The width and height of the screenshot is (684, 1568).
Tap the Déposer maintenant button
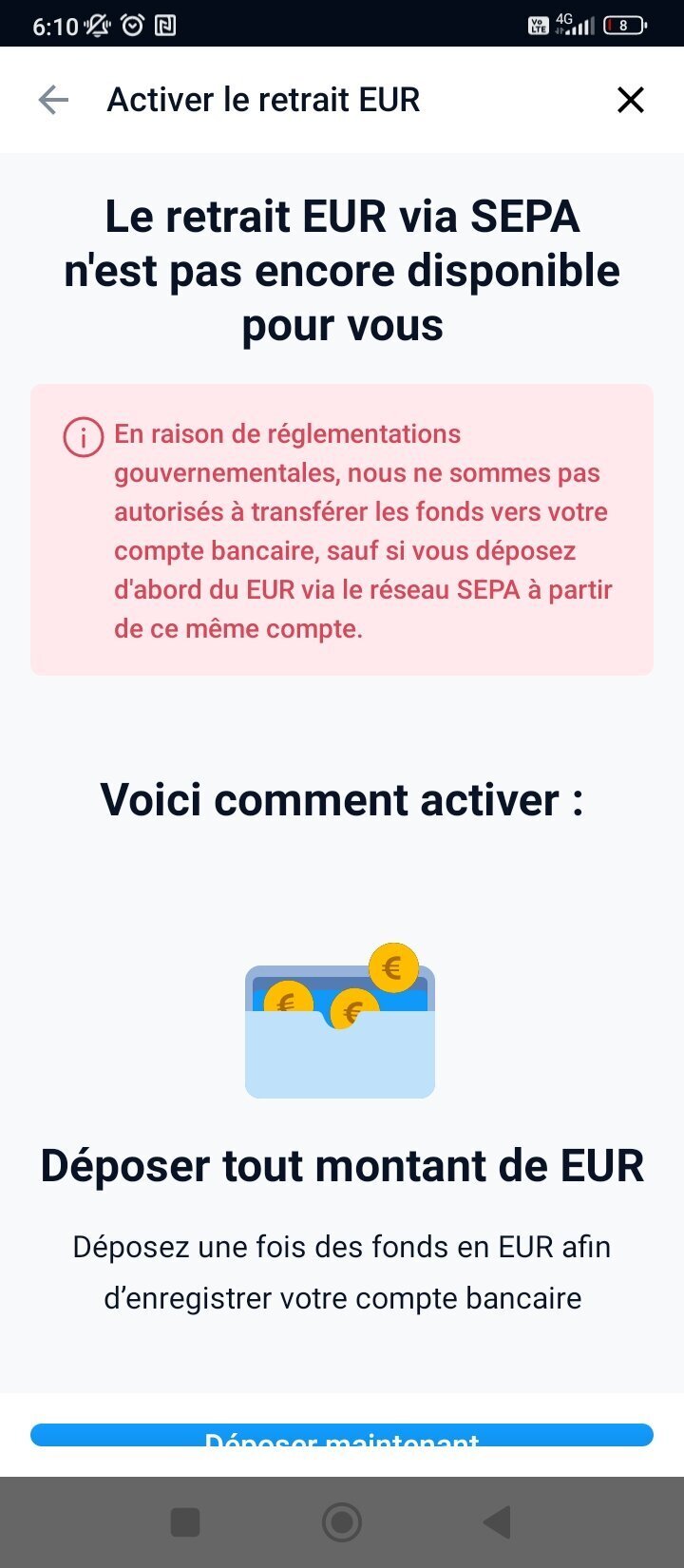pyautogui.click(x=342, y=1435)
